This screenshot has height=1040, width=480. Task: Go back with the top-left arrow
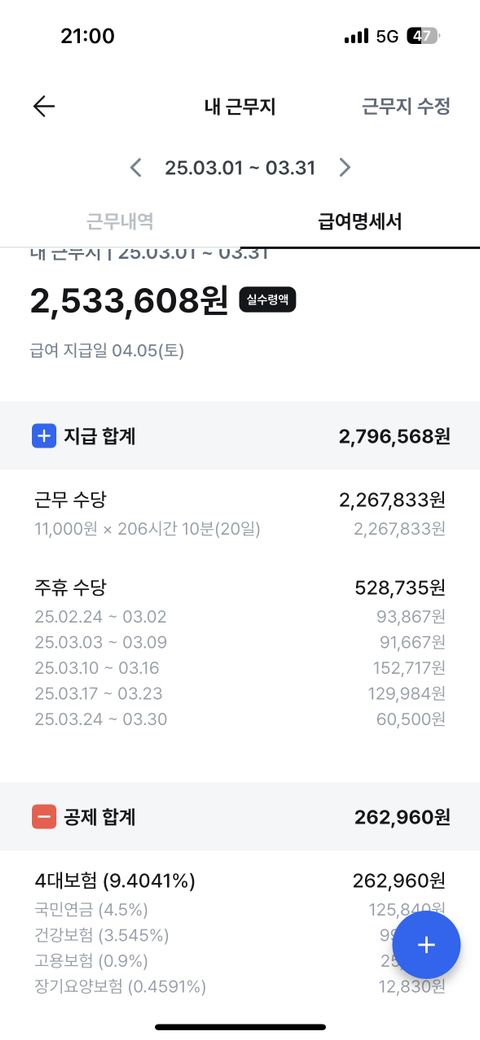click(x=44, y=106)
